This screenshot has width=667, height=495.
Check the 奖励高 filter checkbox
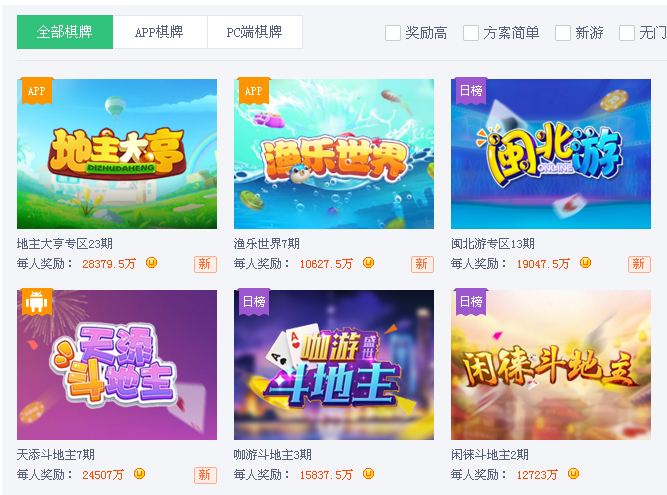click(393, 33)
